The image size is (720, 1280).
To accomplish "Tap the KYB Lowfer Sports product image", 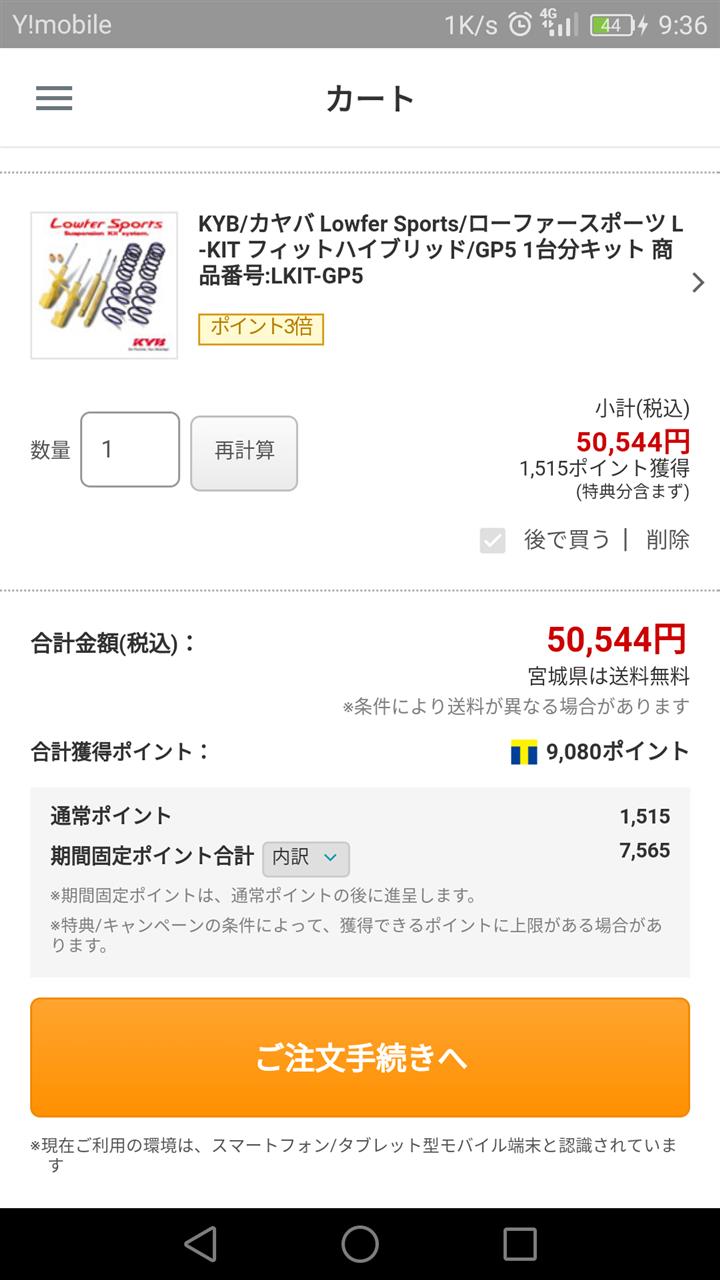I will (104, 285).
